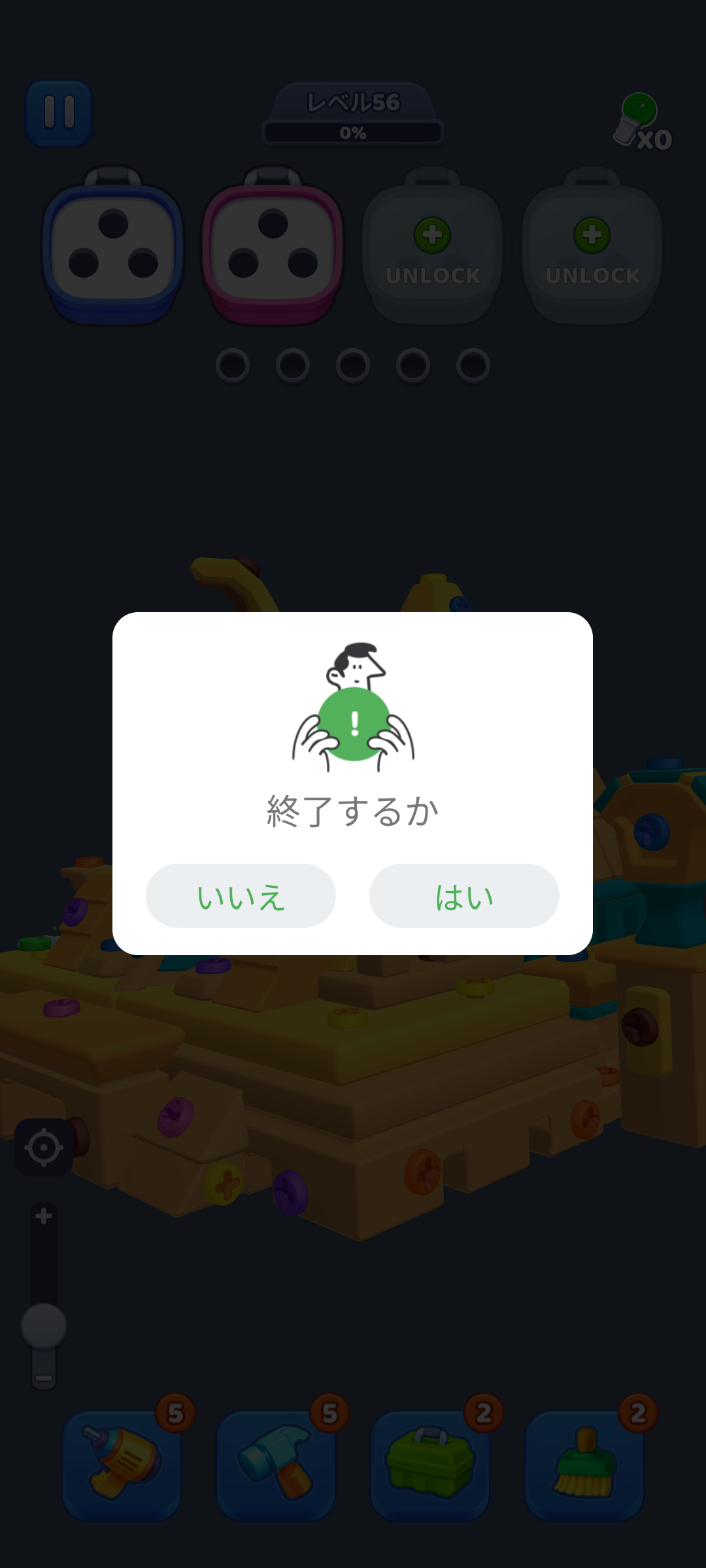This screenshot has width=706, height=1568.
Task: Confirm exit with the はい button
Action: 464,896
